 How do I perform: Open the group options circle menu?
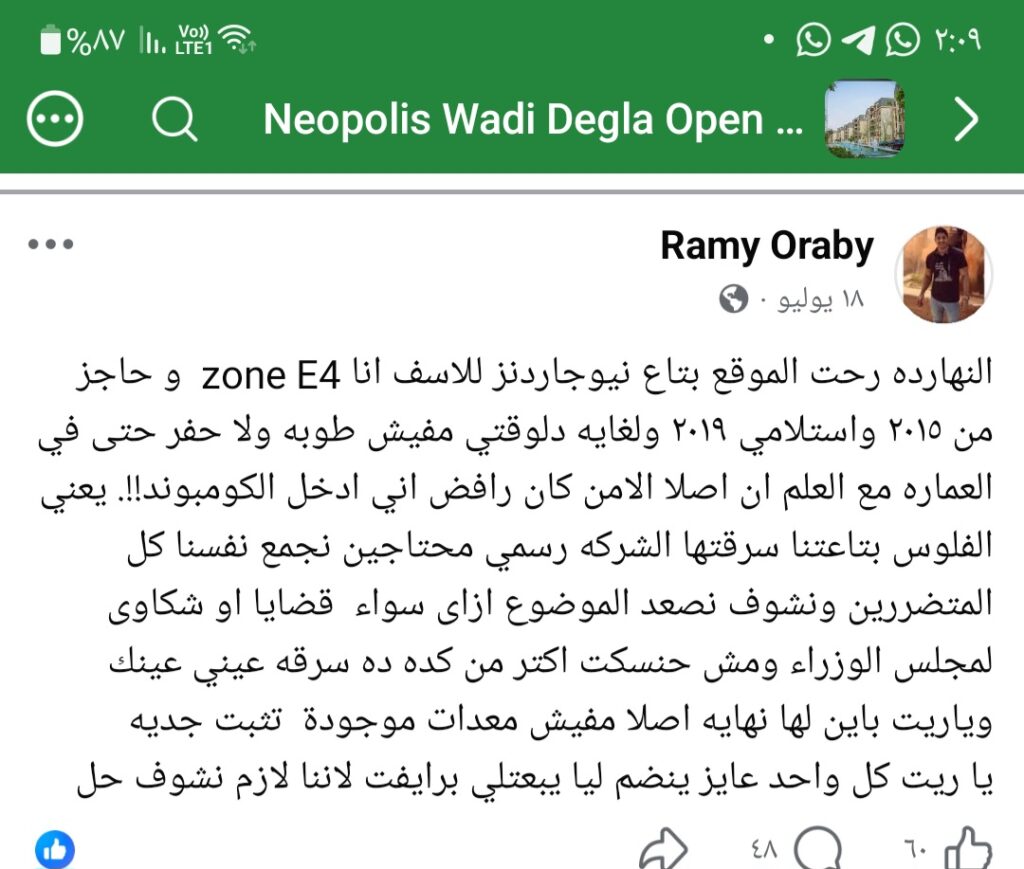[55, 118]
